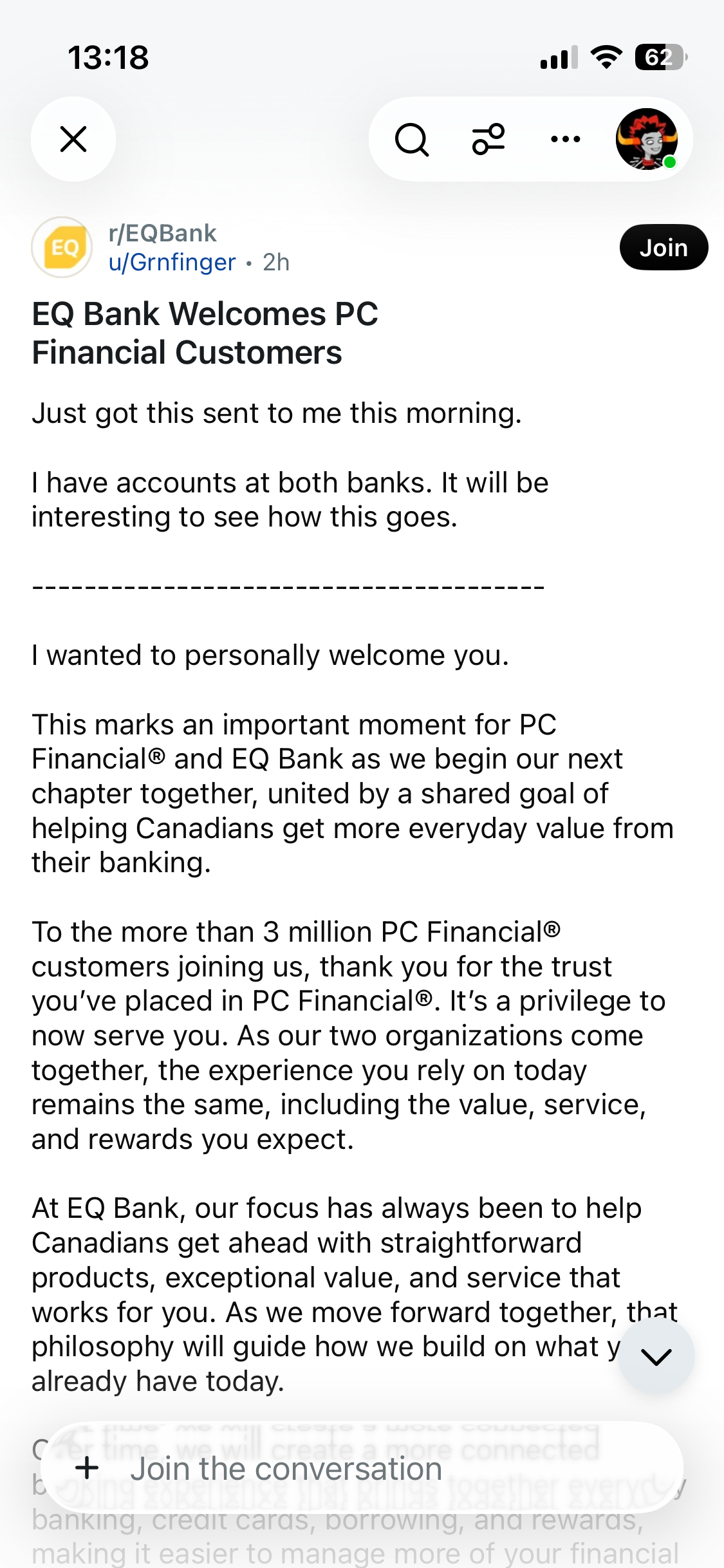724x1568 pixels.
Task: Open the search icon
Action: click(412, 139)
